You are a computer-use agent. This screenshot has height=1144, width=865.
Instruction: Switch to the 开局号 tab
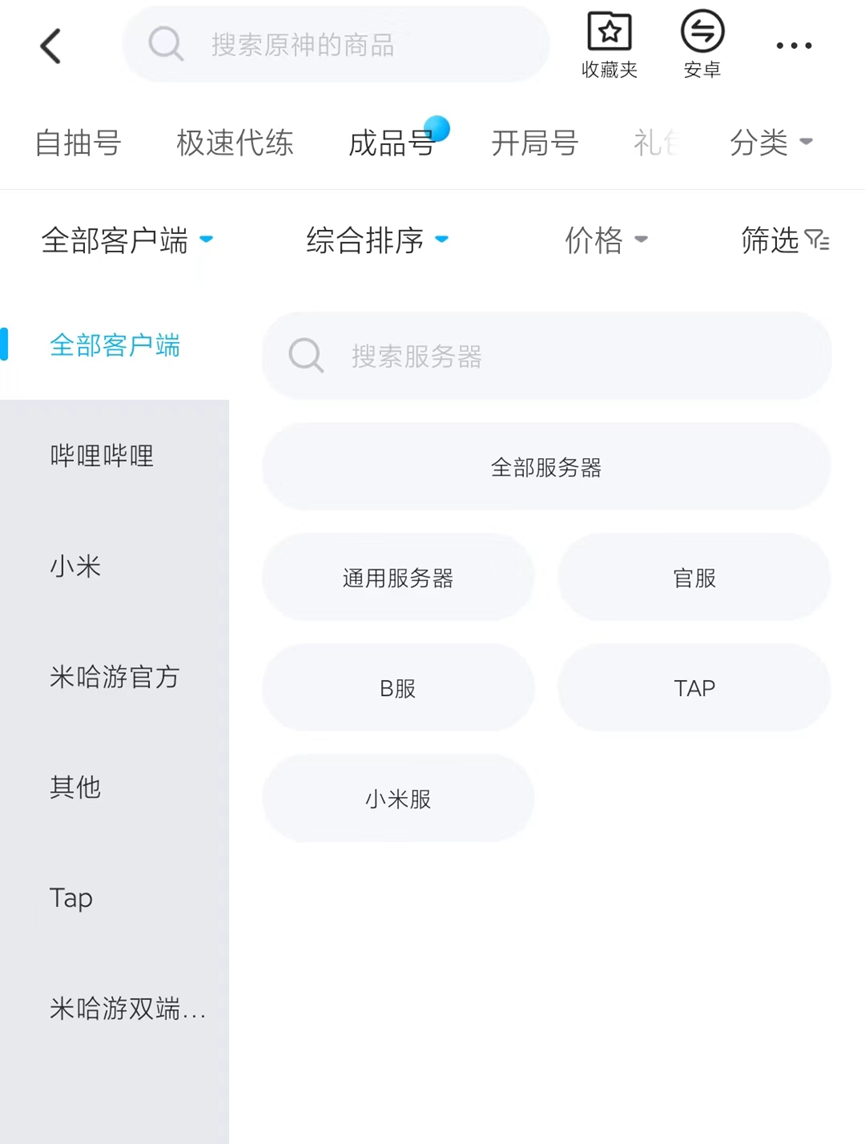(x=535, y=142)
